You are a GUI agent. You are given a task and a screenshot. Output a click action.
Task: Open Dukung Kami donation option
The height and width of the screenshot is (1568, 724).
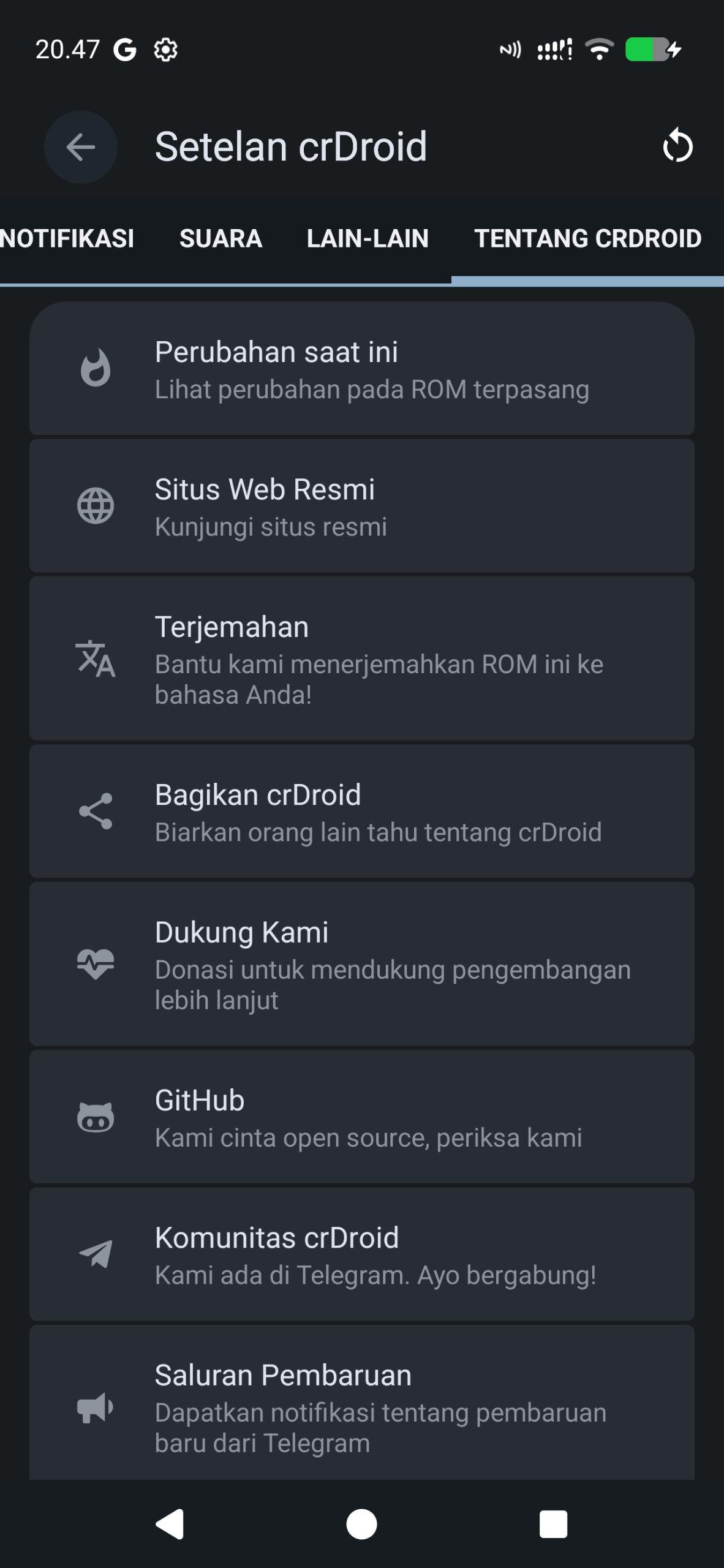coord(361,964)
